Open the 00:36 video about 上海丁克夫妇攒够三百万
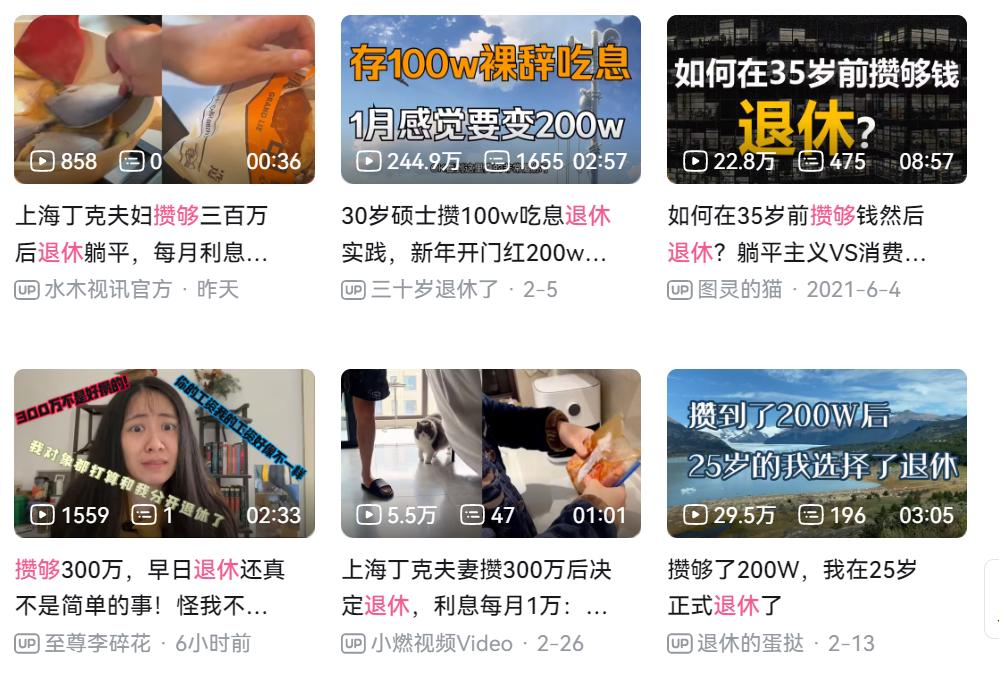Screen dimensions: 999x674 [x=164, y=99]
